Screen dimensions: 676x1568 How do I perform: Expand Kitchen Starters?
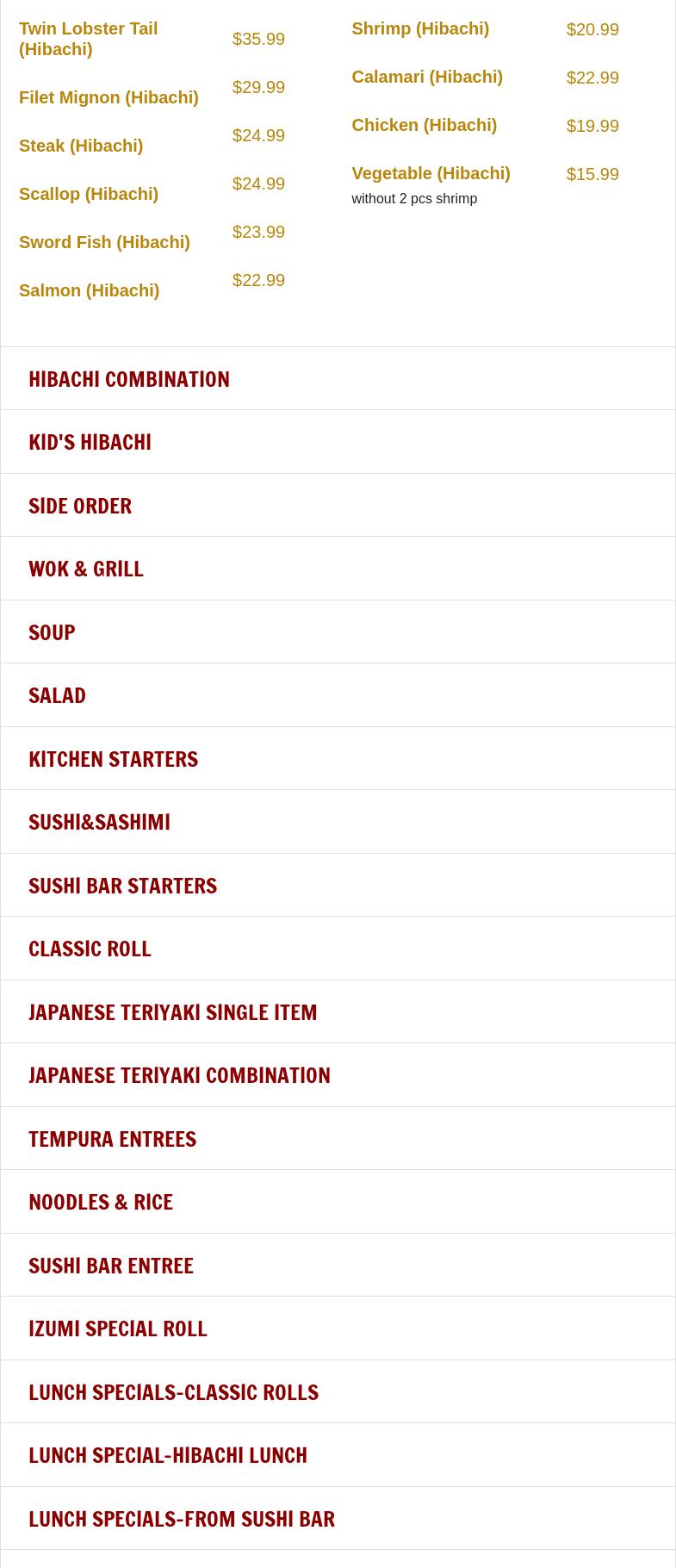(x=113, y=759)
